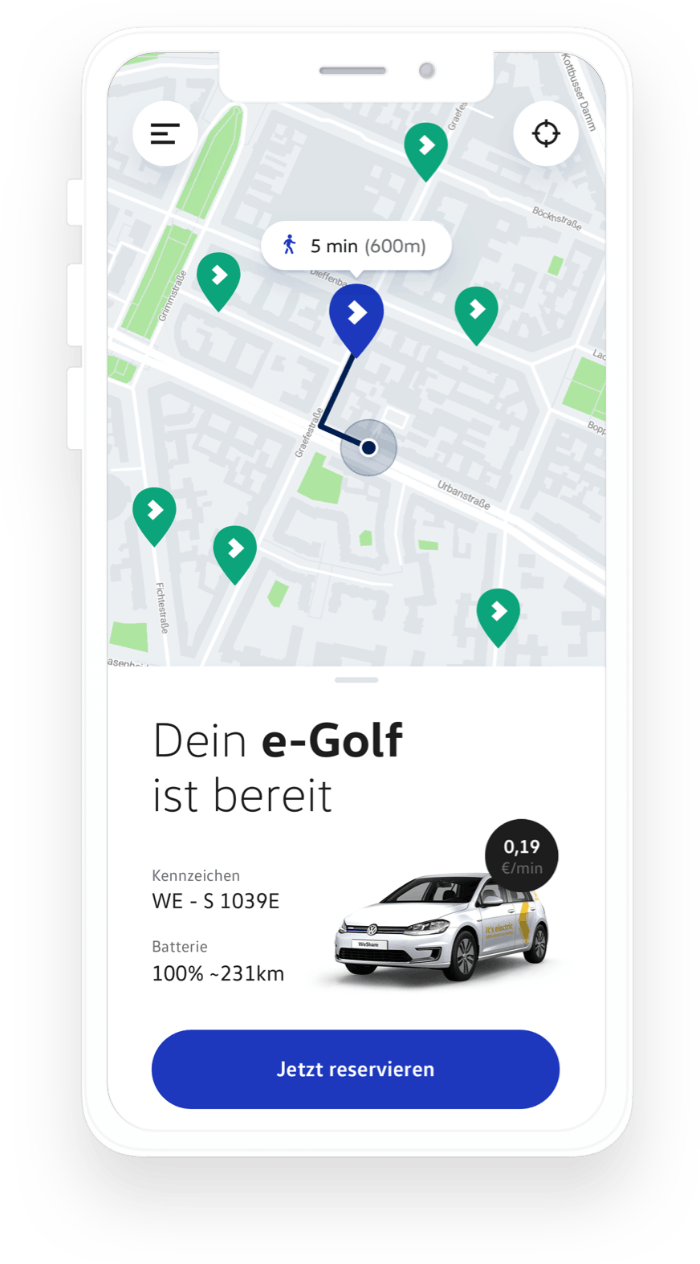Image resolution: width=700 pixels, height=1264 pixels.
Task: Tap Jetzt reservieren to reserve the e-Golf
Action: [355, 1069]
